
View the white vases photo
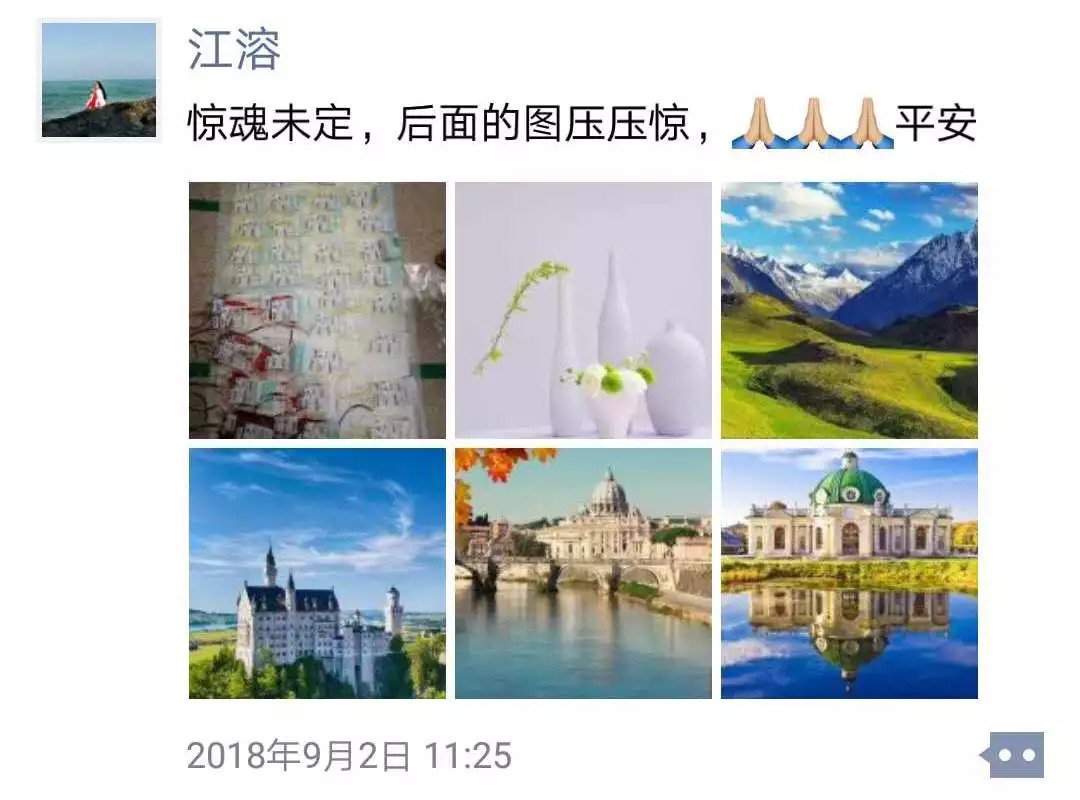(x=583, y=310)
